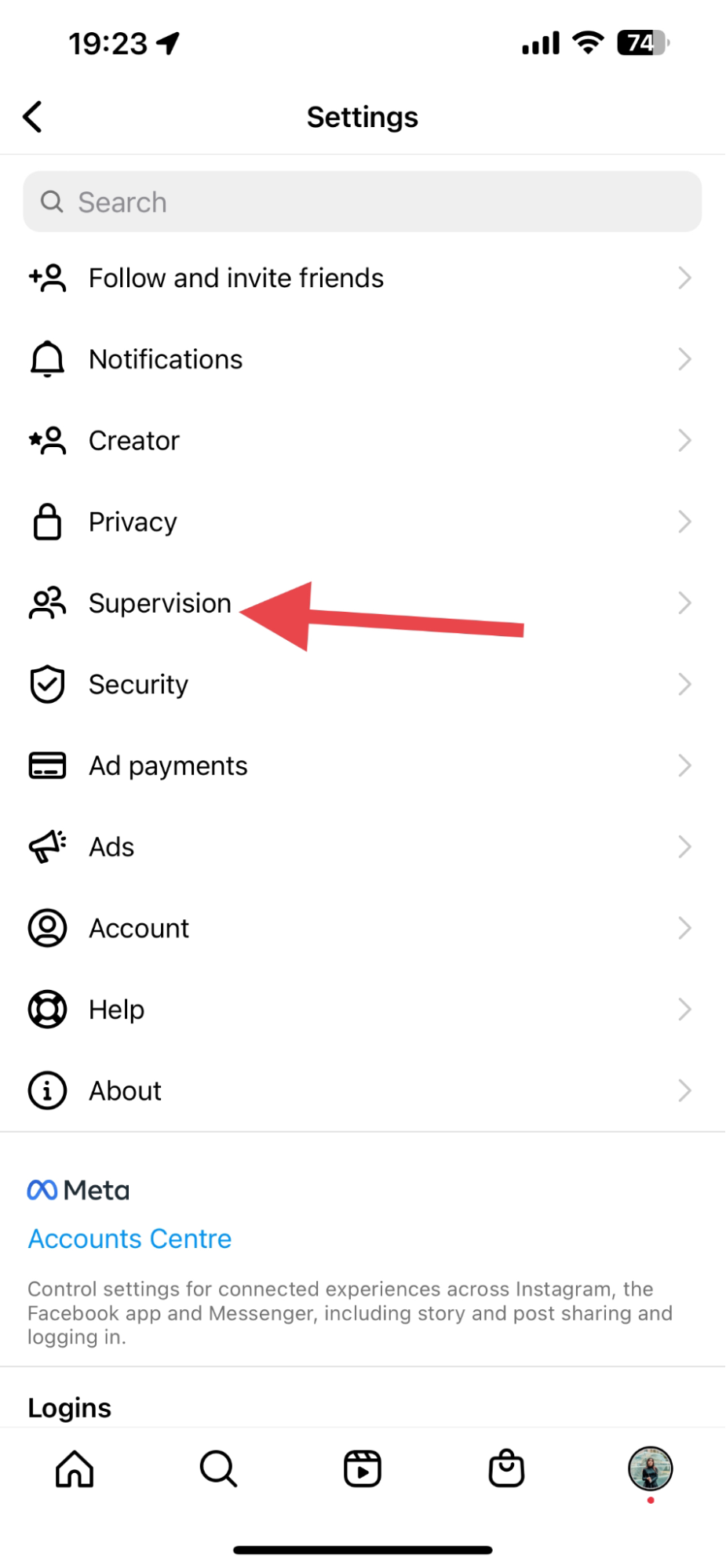The image size is (726, 1568).
Task: Click the Search input field
Action: (x=363, y=202)
